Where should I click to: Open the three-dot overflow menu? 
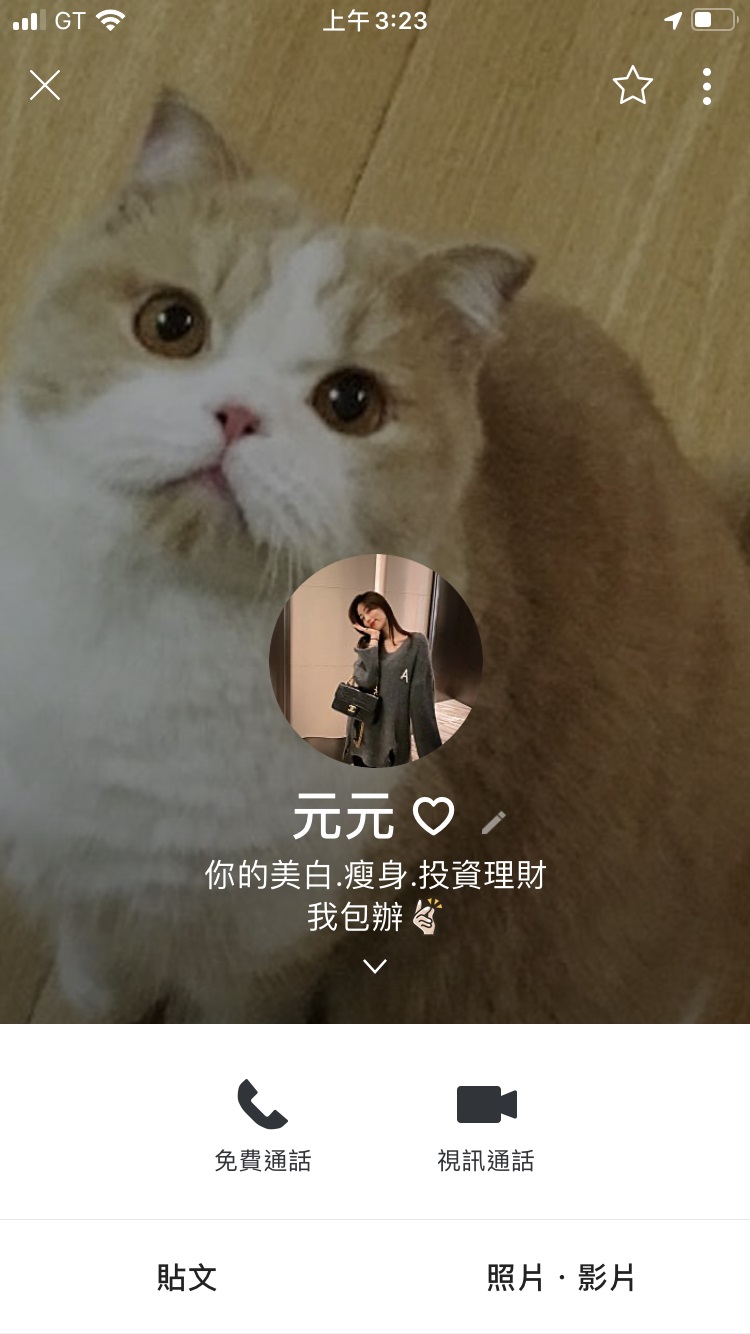[706, 86]
